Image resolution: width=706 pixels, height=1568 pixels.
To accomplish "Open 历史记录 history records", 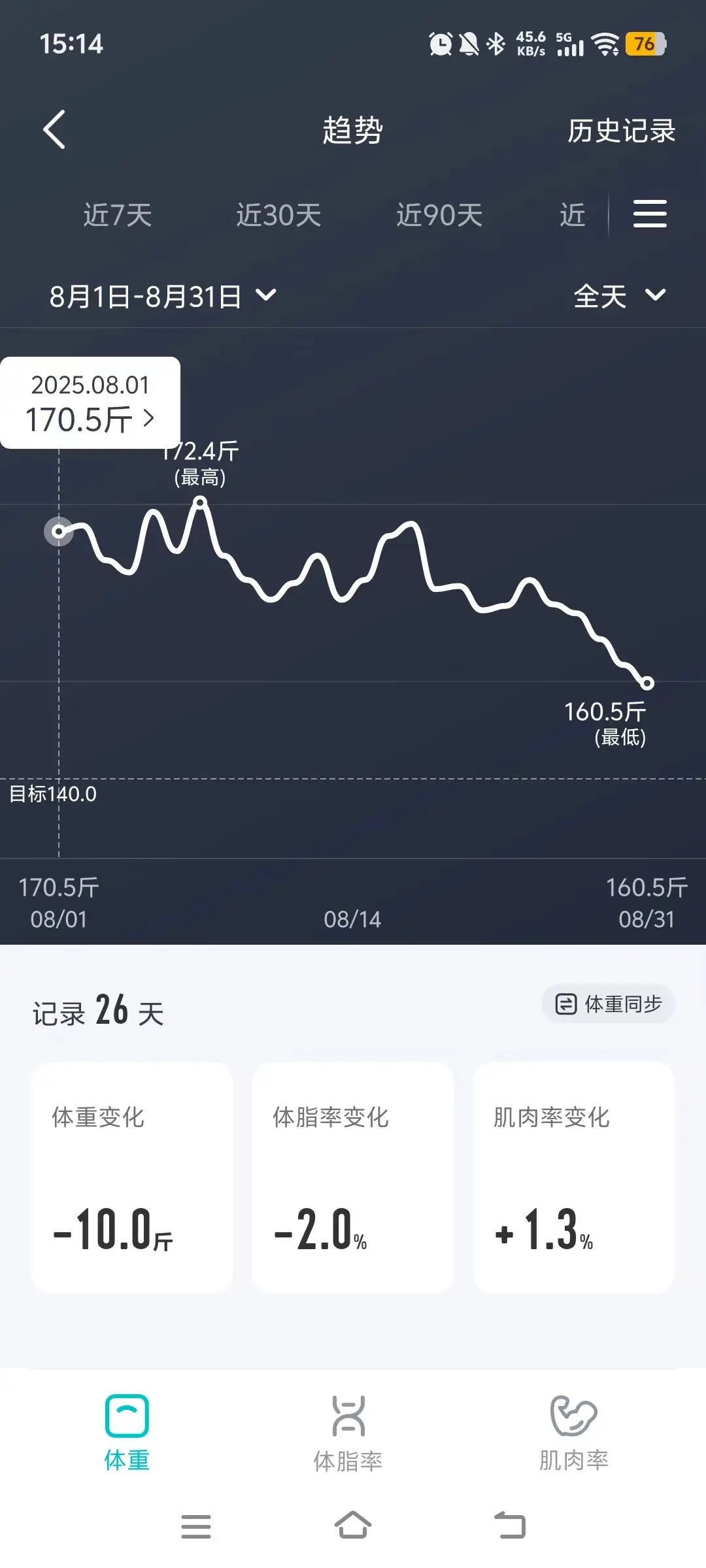I will (621, 131).
